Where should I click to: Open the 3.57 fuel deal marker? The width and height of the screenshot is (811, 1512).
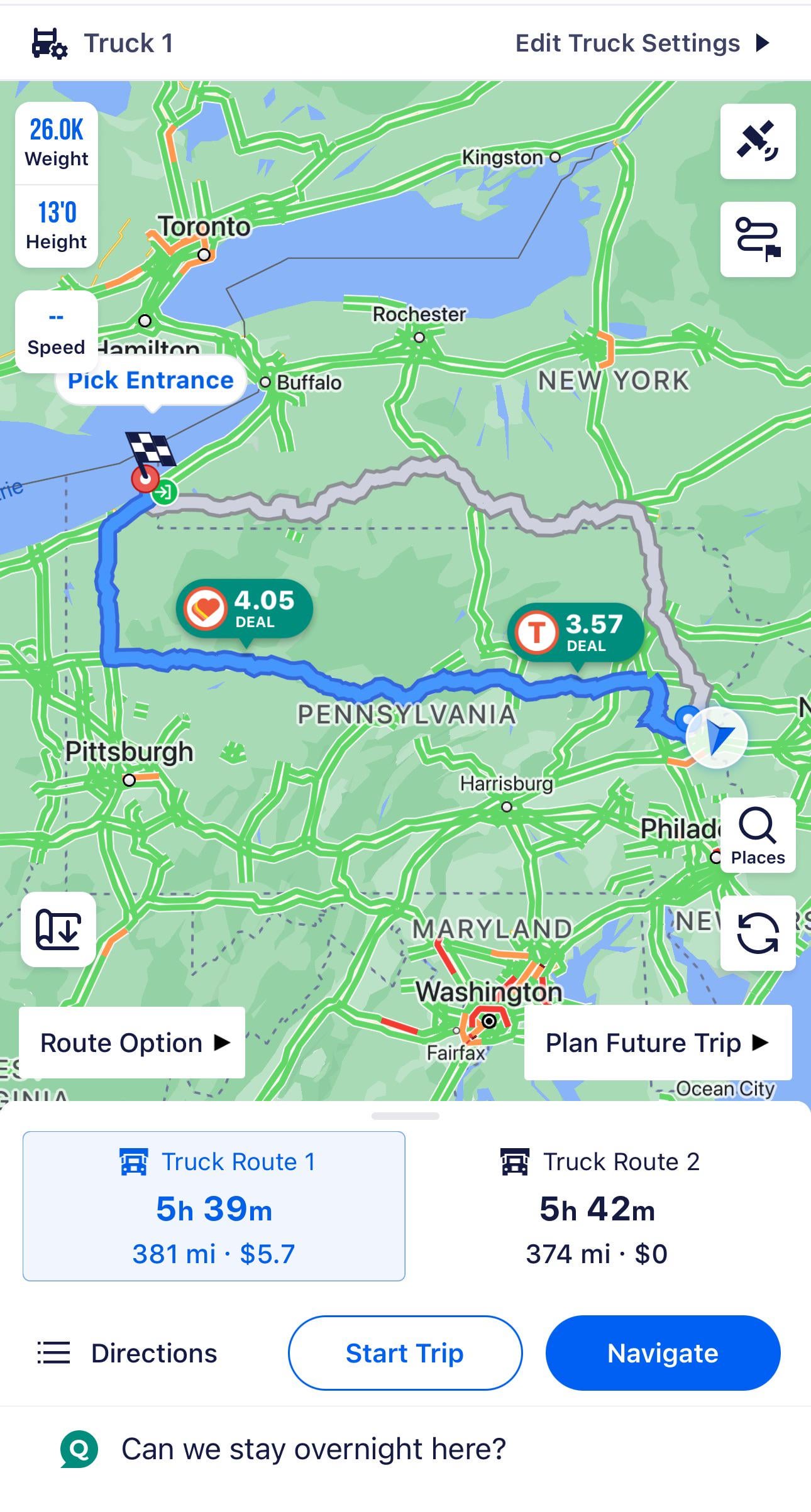pos(577,632)
